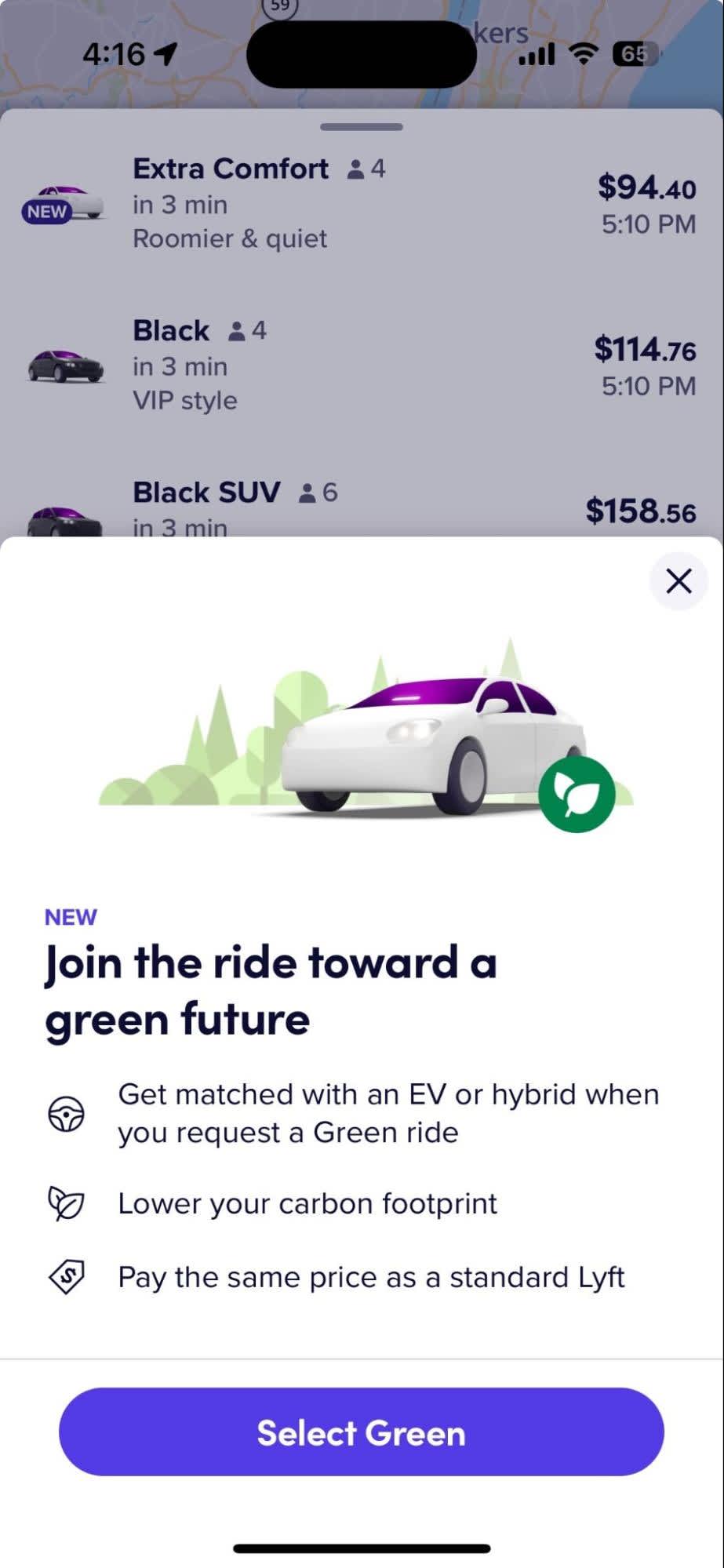Tap the Select Green button

click(362, 1432)
